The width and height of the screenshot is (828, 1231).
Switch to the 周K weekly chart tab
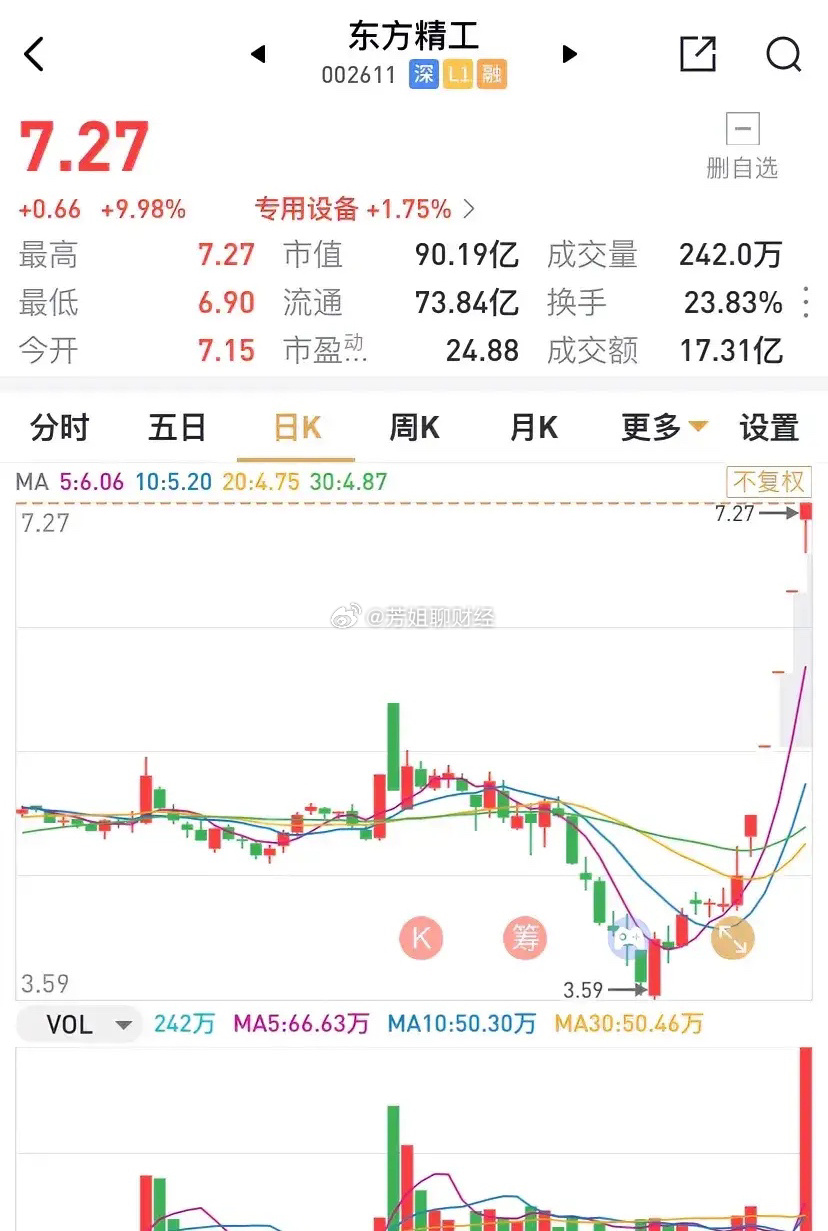412,427
